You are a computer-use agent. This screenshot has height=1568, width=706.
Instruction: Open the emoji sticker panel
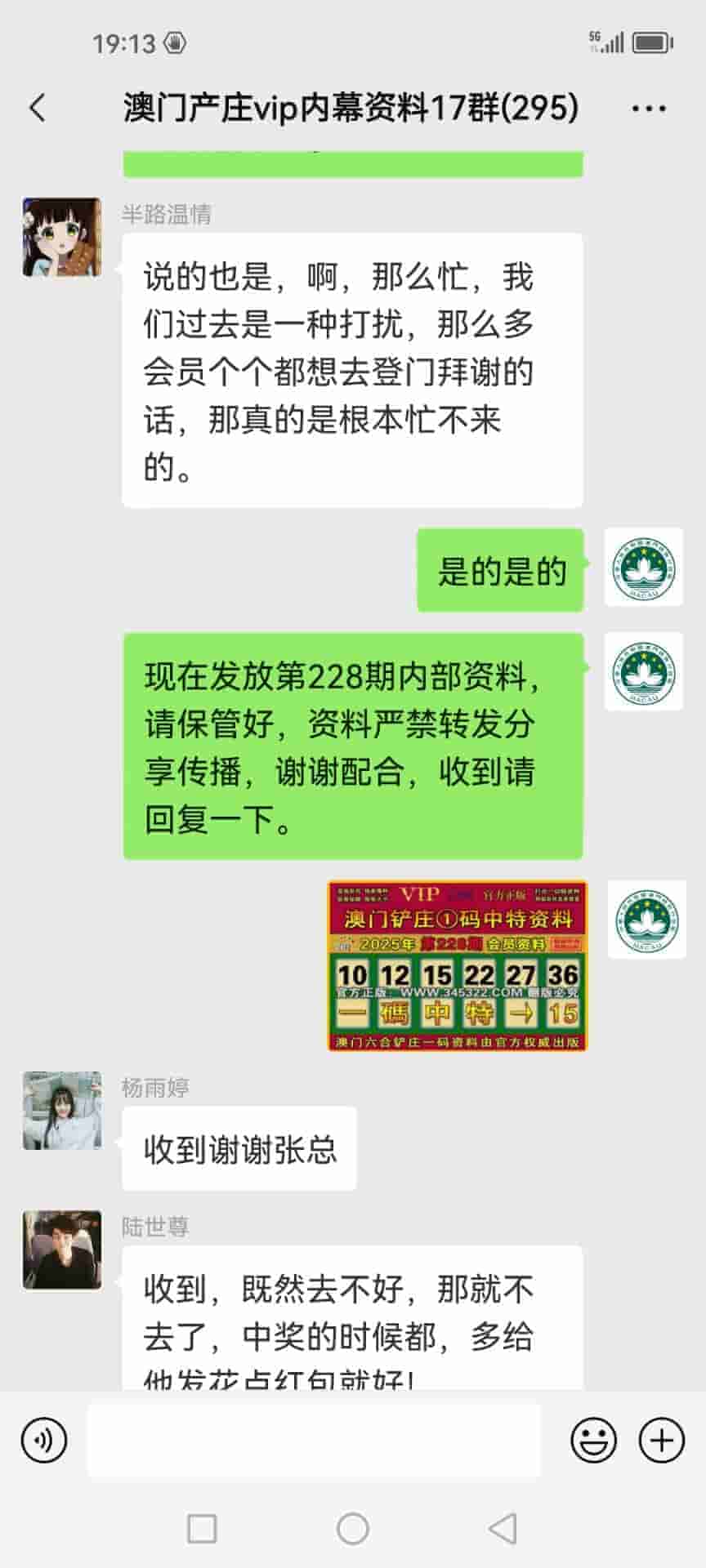(x=593, y=1440)
